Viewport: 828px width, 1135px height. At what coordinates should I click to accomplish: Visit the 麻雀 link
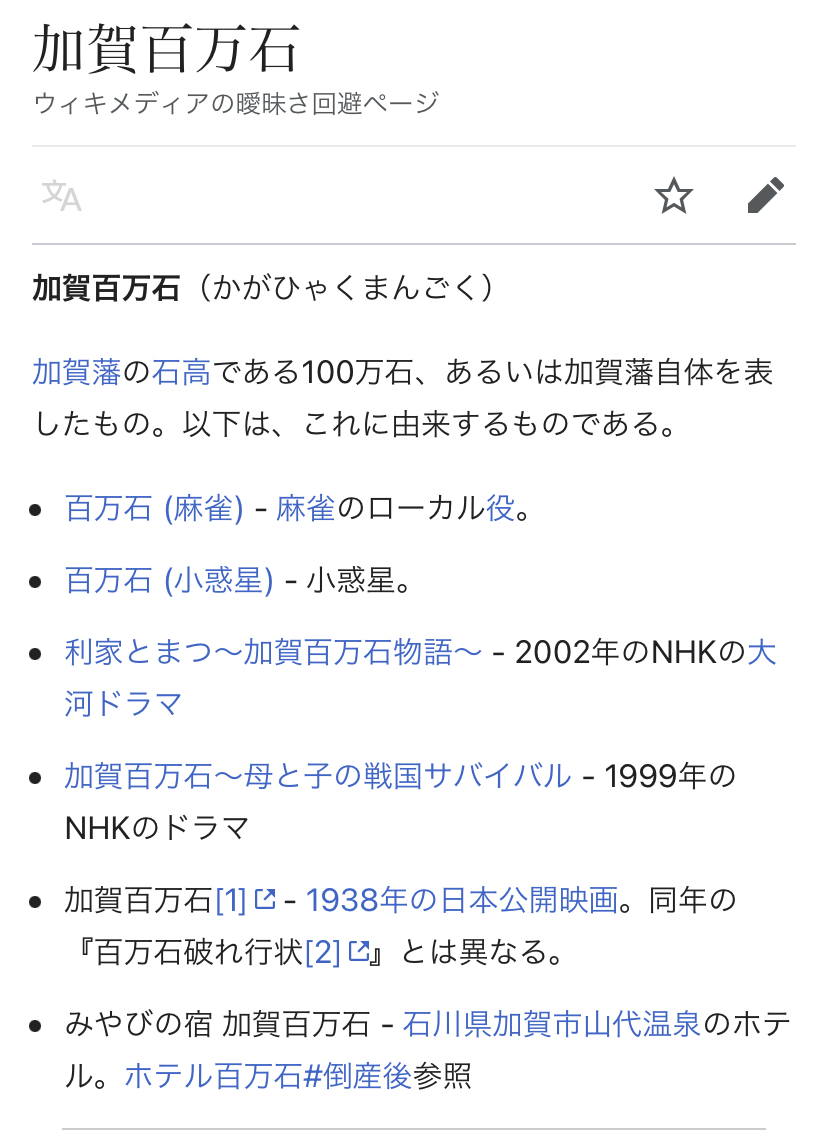305,509
